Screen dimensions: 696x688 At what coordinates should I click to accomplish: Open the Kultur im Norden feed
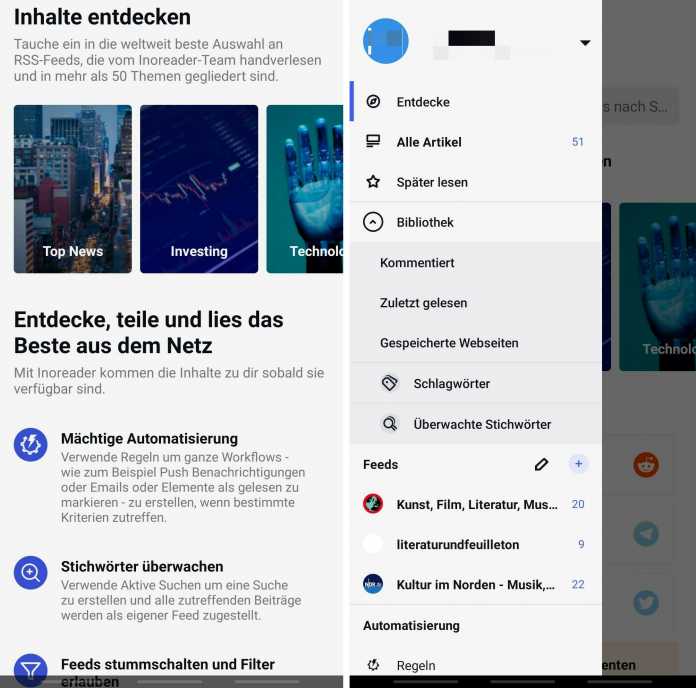coord(475,585)
